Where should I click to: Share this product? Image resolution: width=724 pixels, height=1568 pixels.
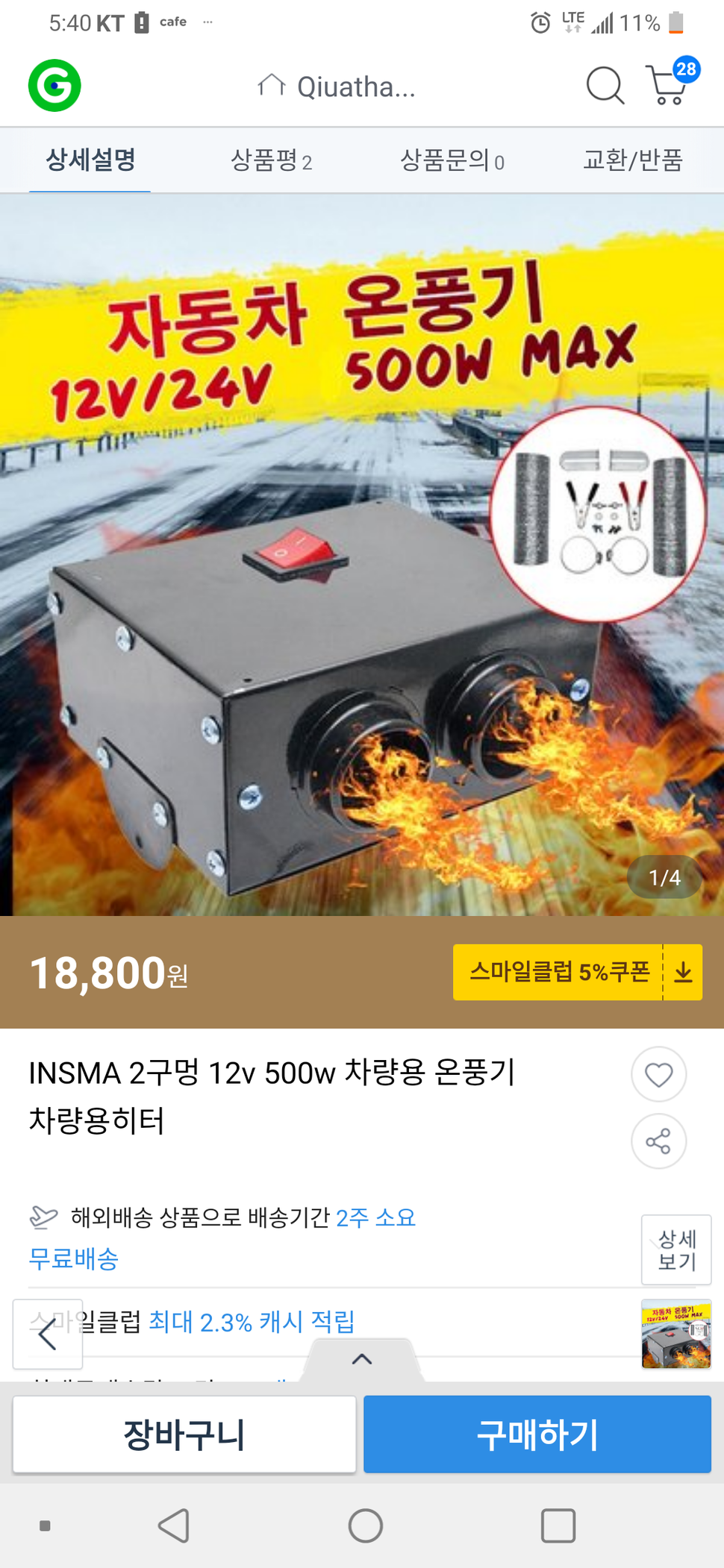[658, 1141]
